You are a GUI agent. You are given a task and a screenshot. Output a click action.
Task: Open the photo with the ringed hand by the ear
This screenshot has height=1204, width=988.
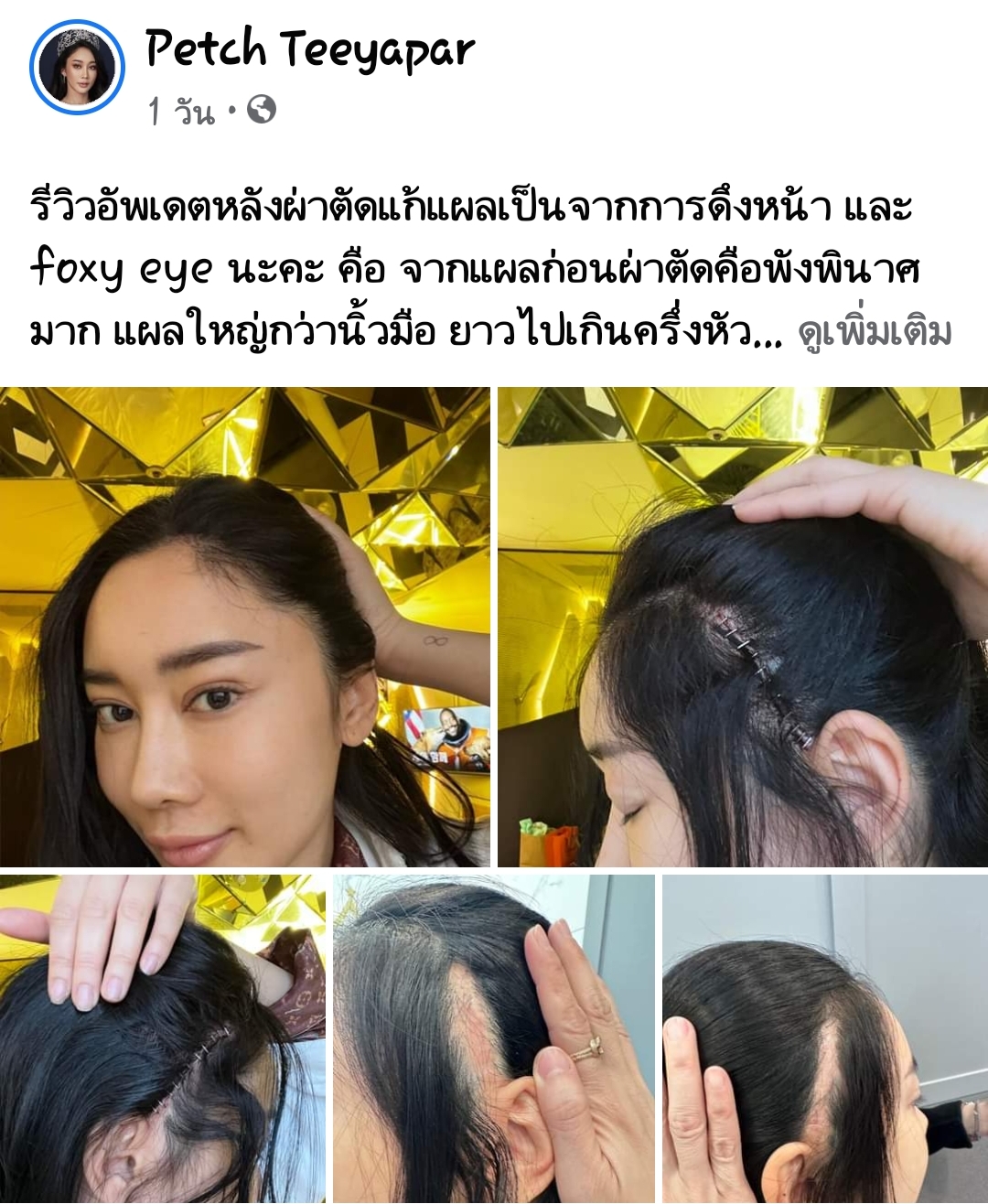pyautogui.click(x=494, y=1038)
